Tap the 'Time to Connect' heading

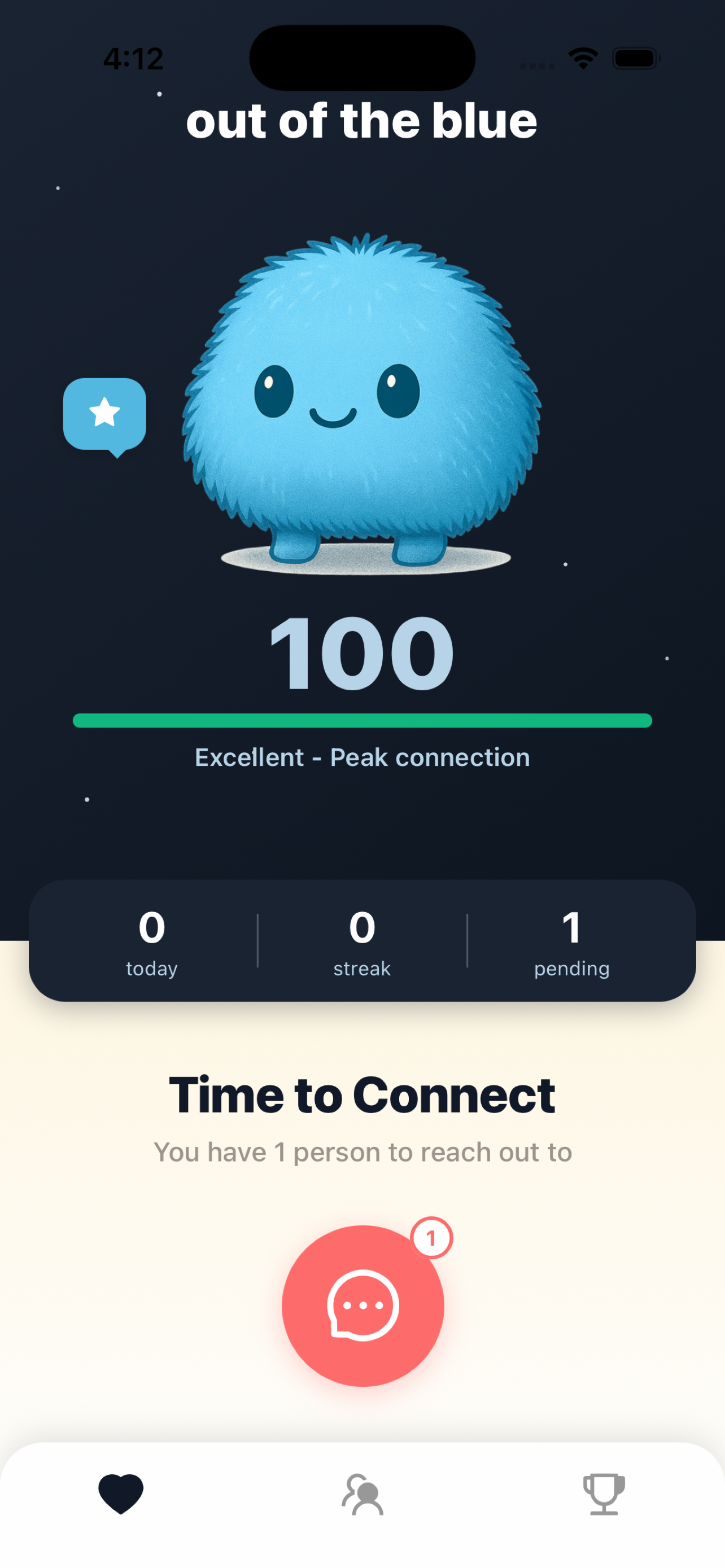coord(362,1094)
